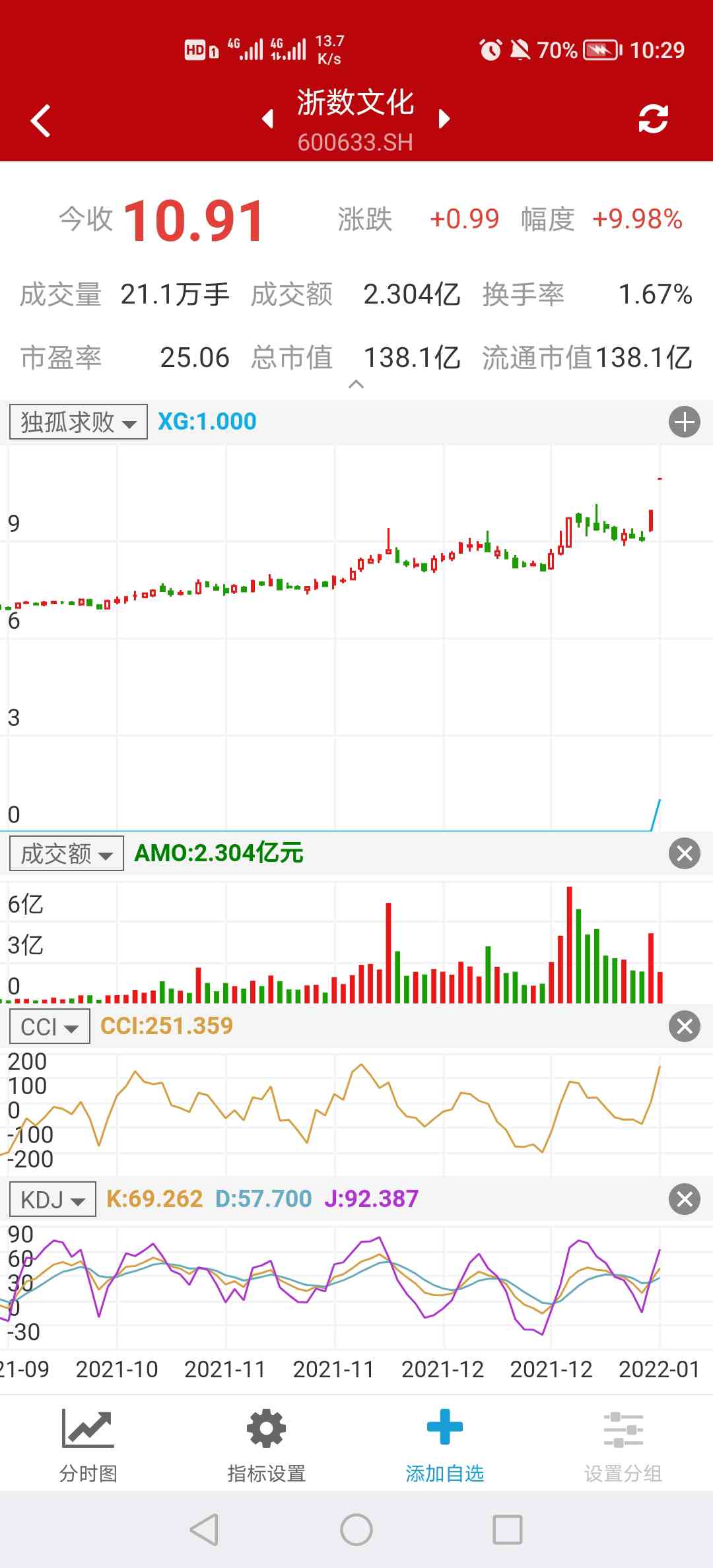Go back using the header arrow

[x=41, y=121]
